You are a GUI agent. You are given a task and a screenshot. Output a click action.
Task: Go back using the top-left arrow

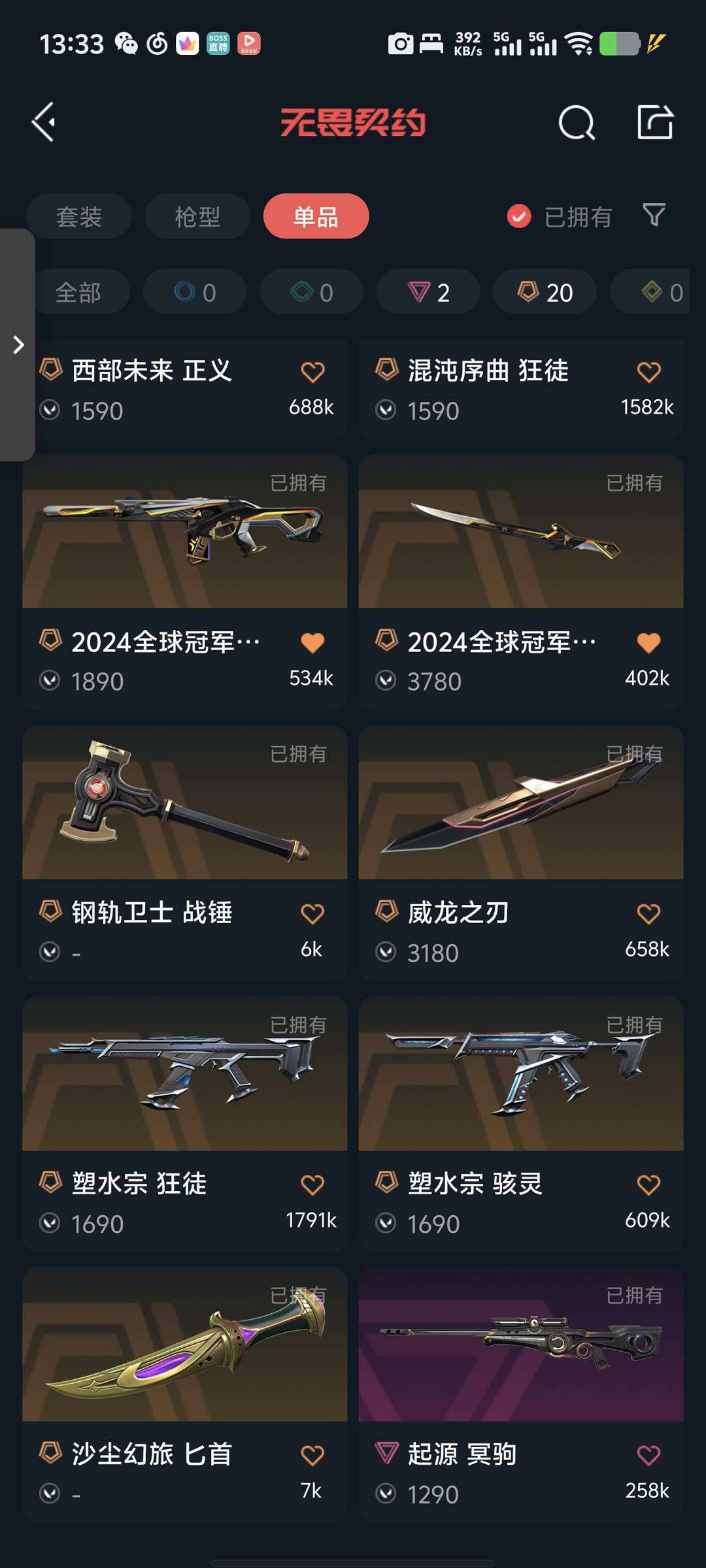pos(44,122)
